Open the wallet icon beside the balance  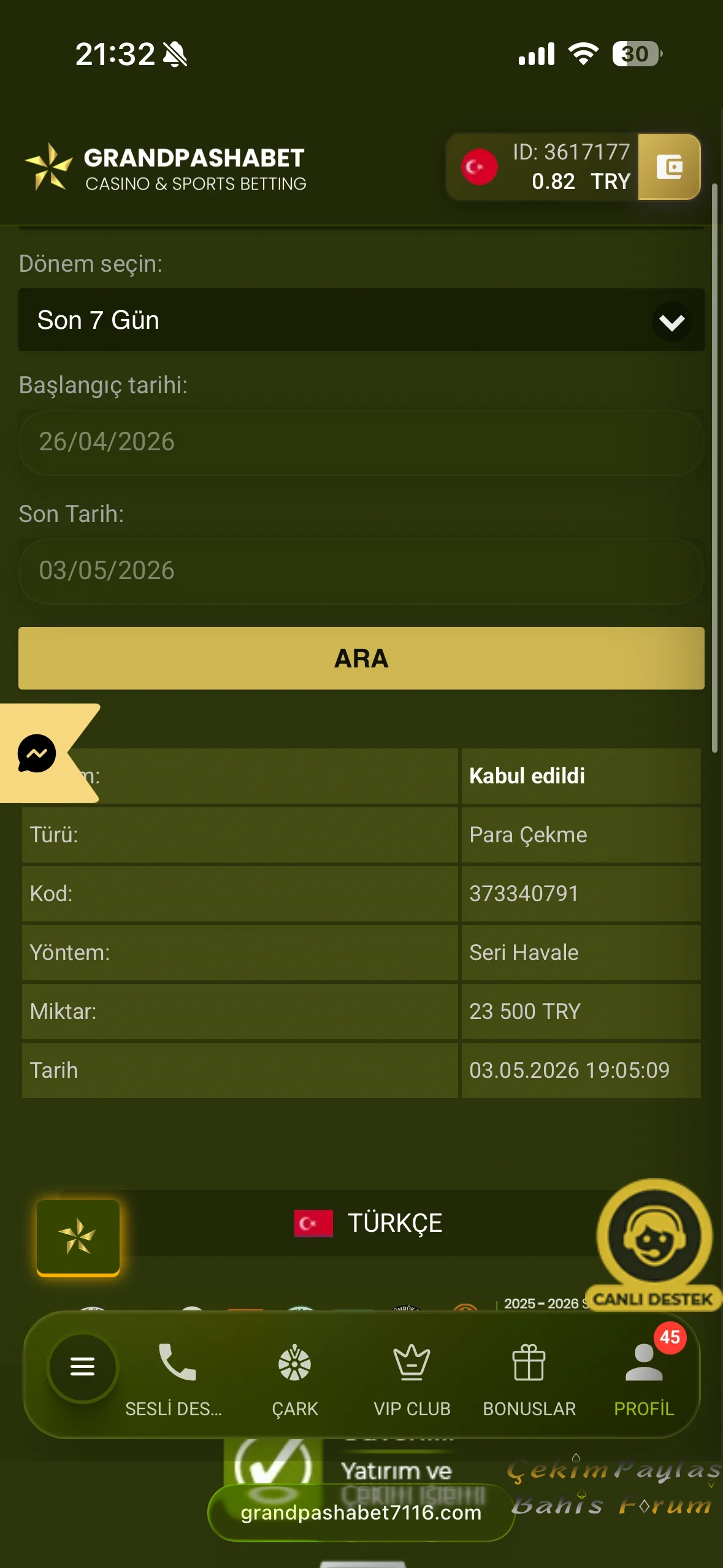point(669,167)
